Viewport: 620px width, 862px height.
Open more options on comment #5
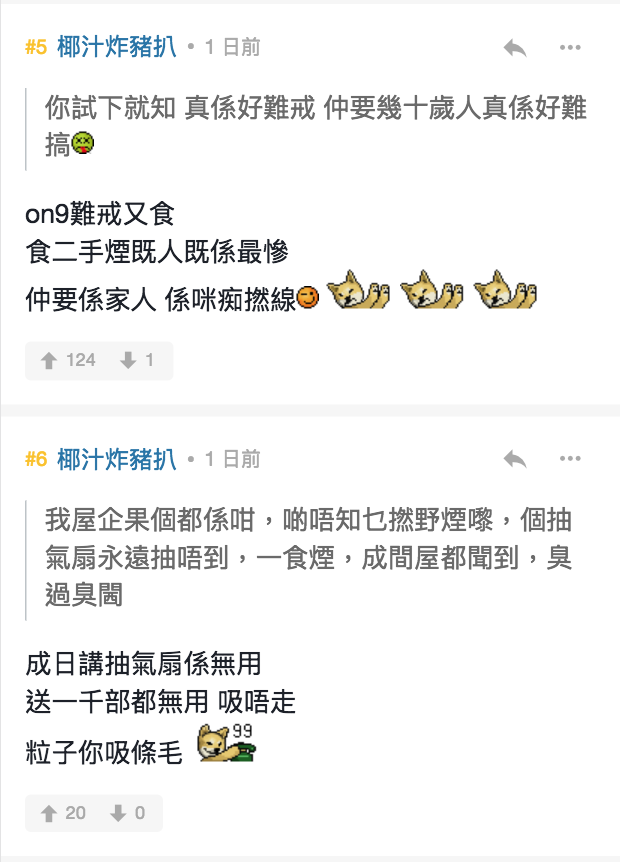[x=570, y=47]
